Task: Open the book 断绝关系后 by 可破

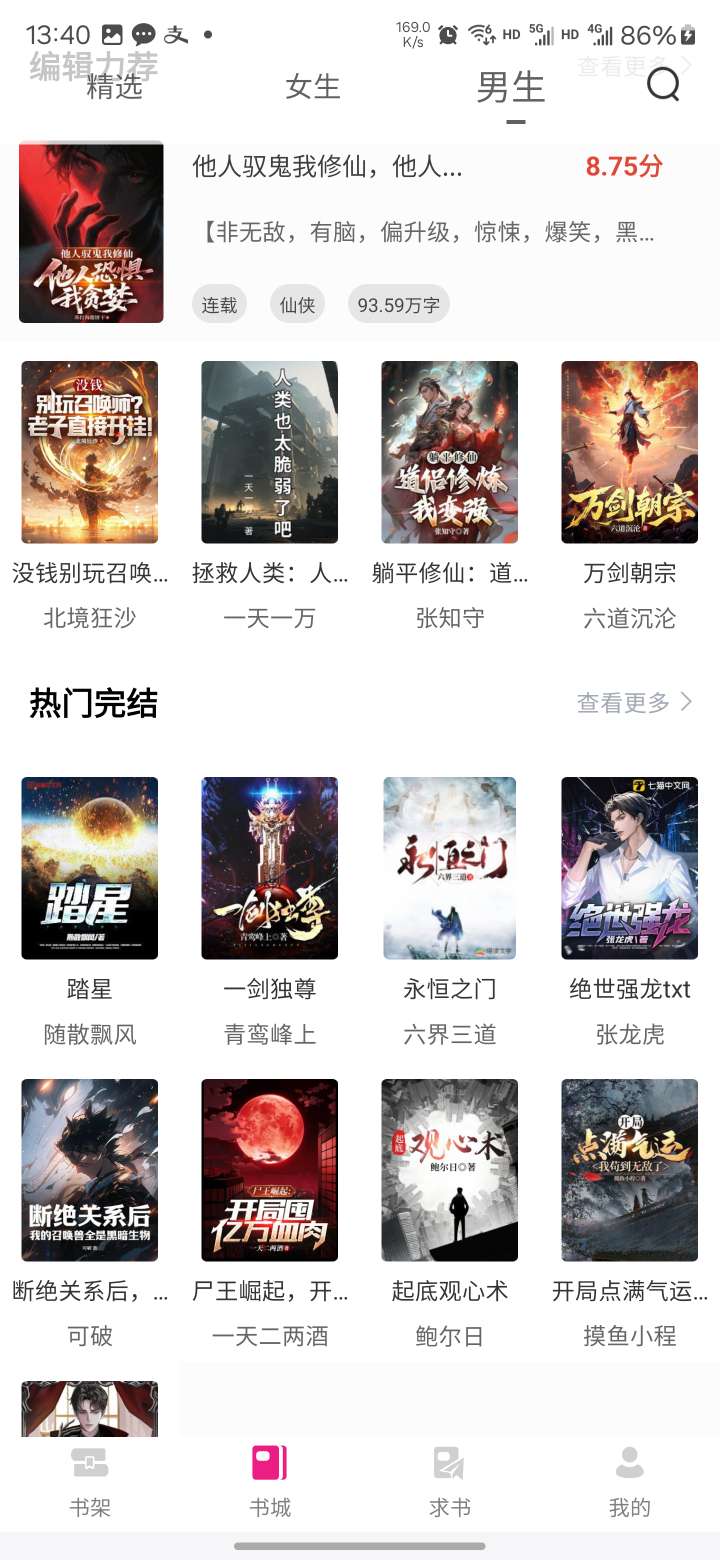Action: tap(90, 1170)
